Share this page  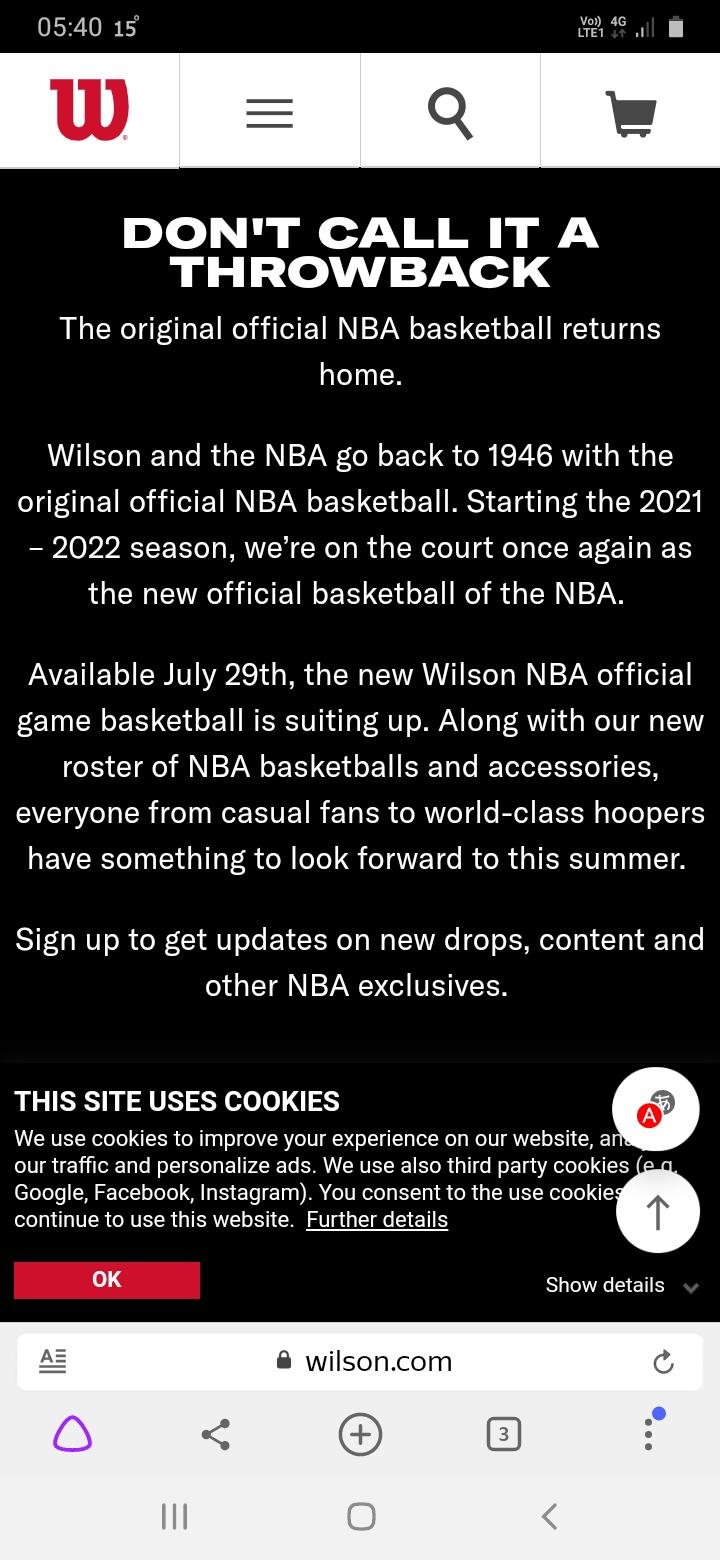216,1435
